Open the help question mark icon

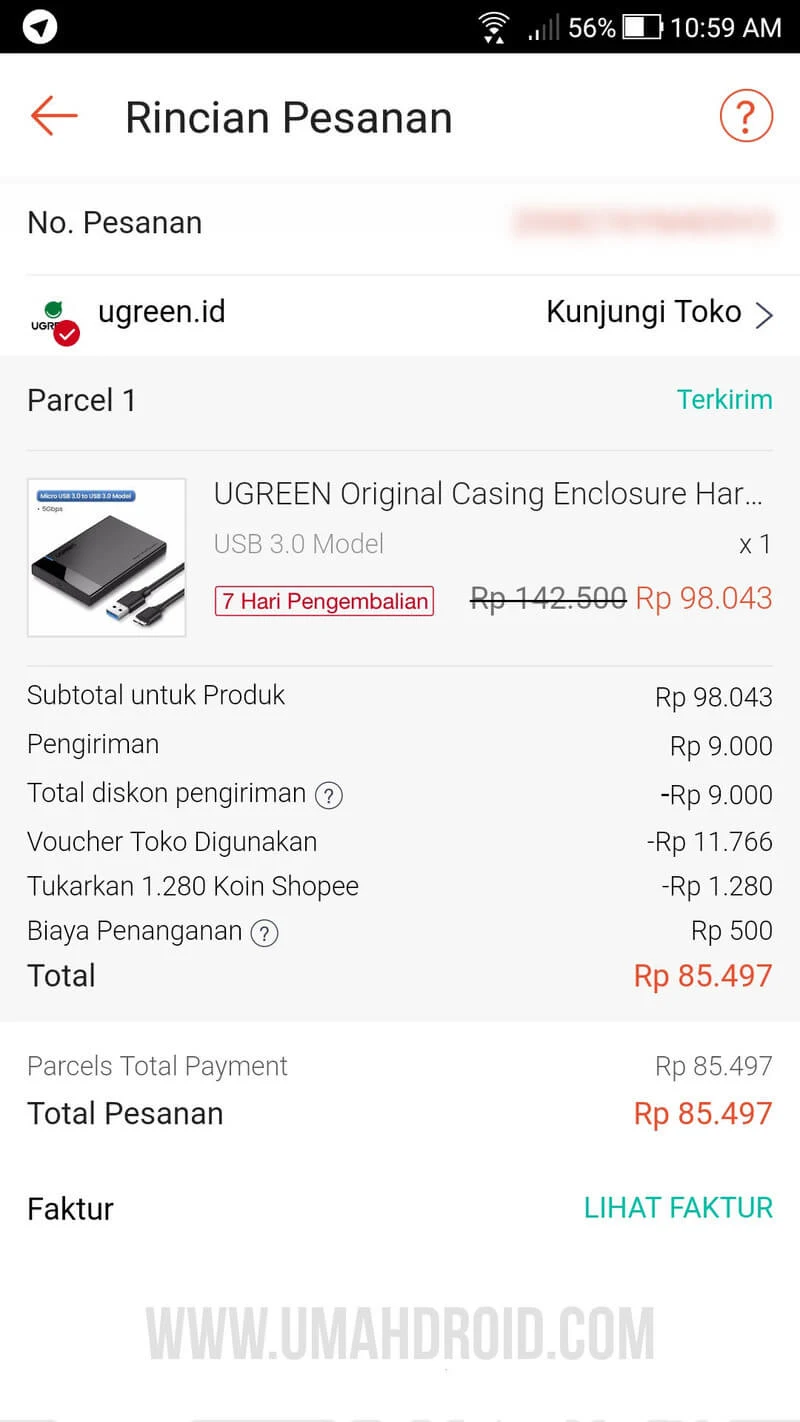(x=746, y=117)
